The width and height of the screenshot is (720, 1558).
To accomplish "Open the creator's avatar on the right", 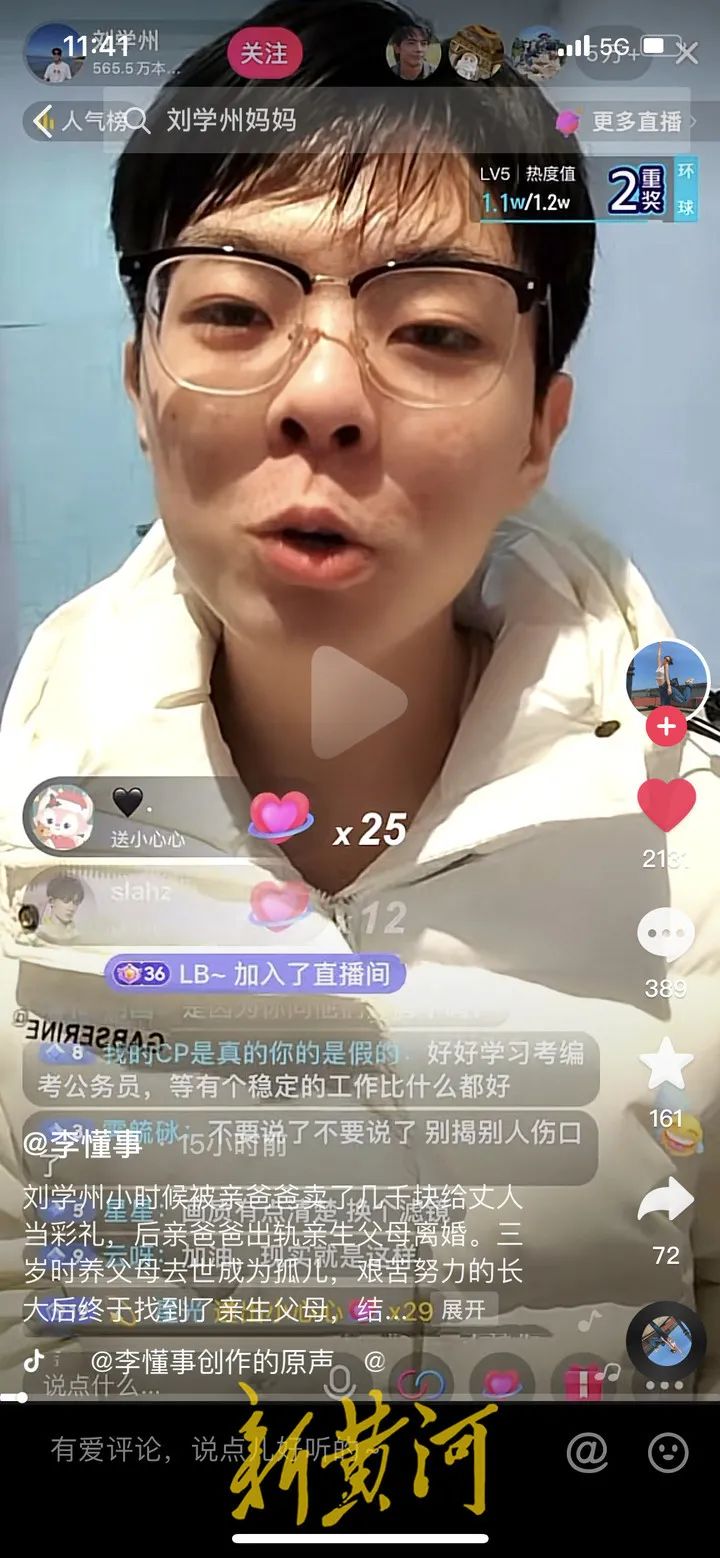I will click(666, 679).
